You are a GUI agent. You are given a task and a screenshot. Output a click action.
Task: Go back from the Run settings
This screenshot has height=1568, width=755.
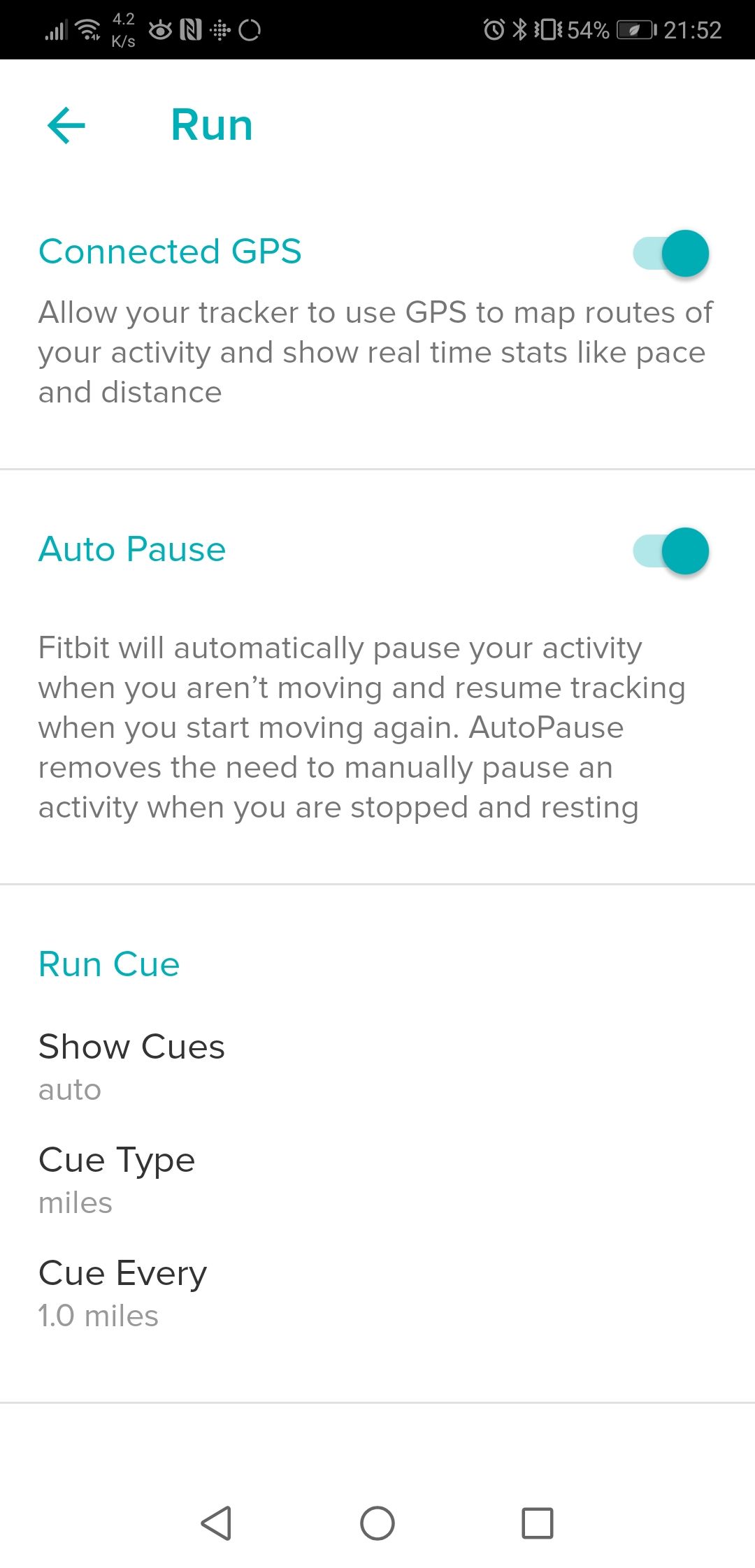(x=66, y=126)
